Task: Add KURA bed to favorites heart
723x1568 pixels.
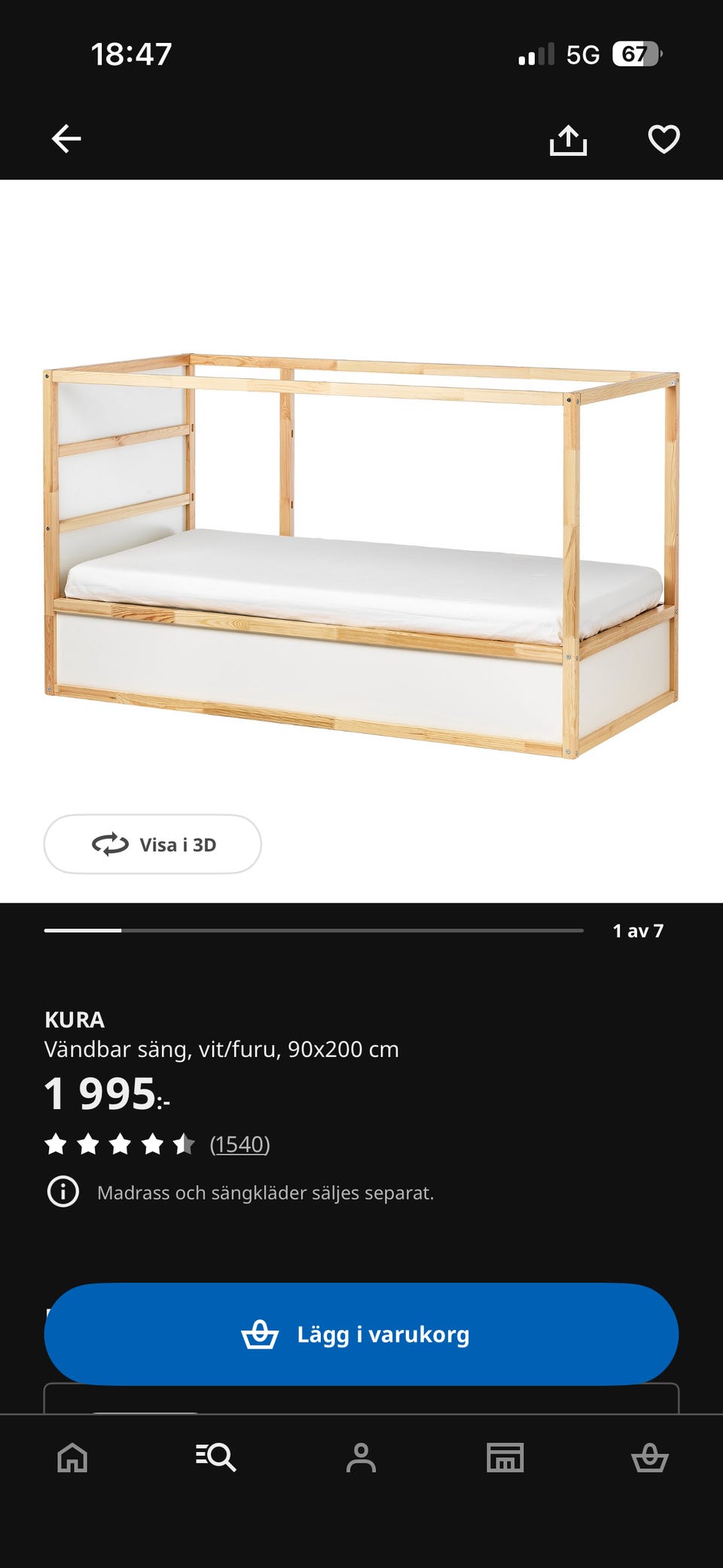Action: pyautogui.click(x=664, y=139)
